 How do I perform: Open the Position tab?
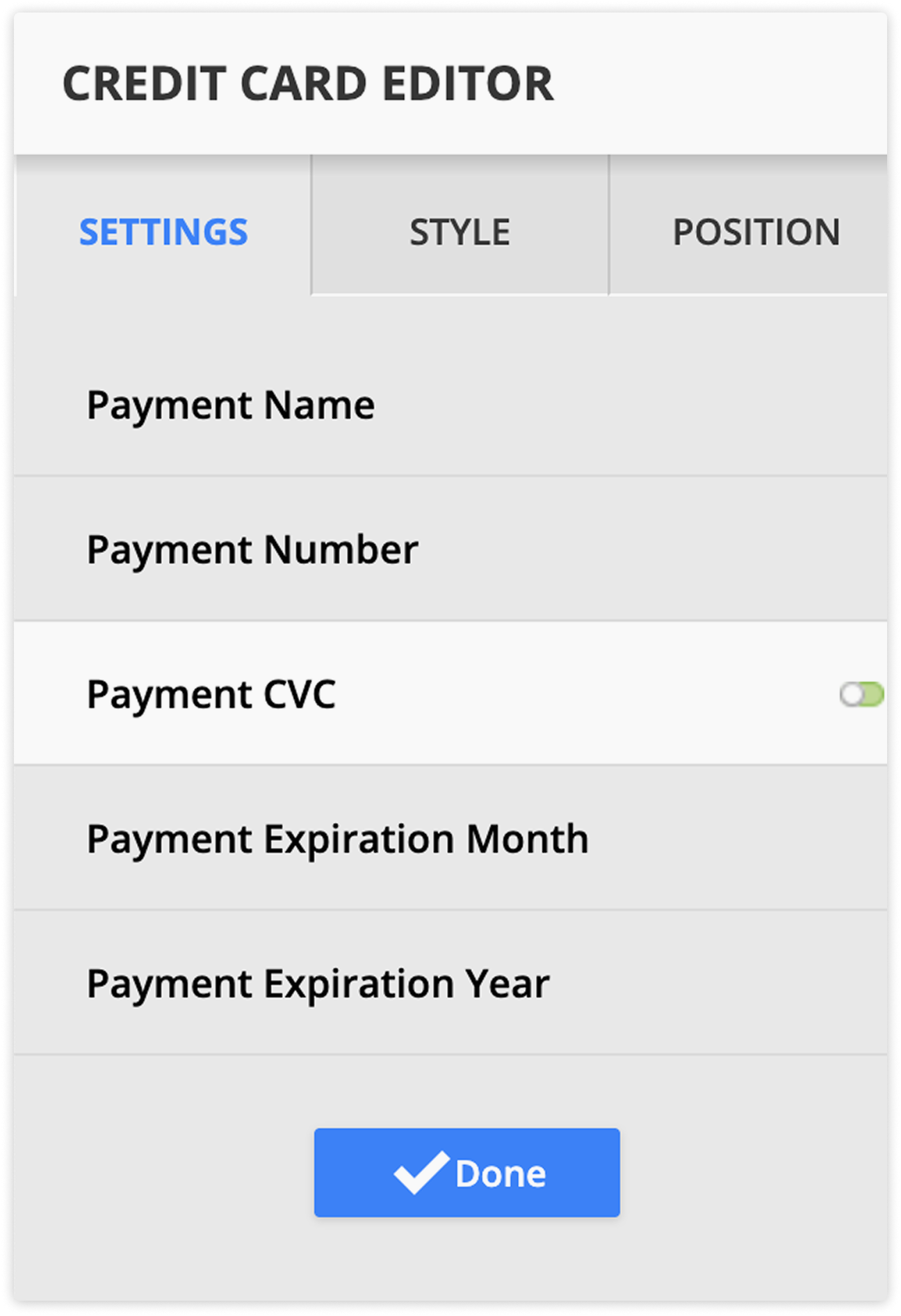coord(755,232)
